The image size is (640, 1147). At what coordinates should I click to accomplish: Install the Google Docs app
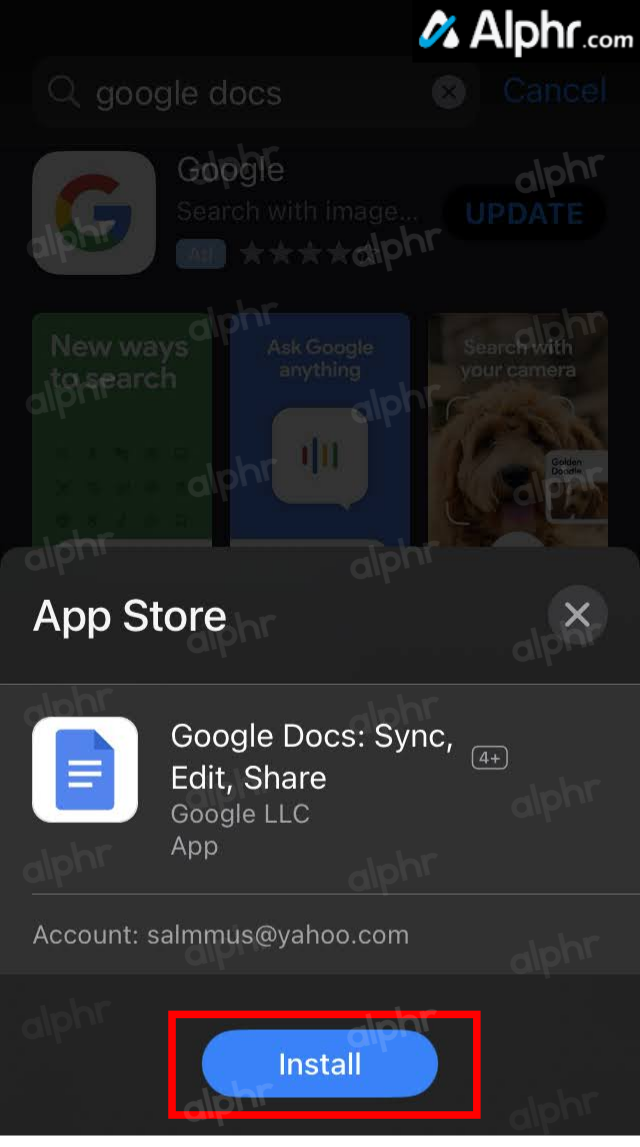click(320, 1064)
